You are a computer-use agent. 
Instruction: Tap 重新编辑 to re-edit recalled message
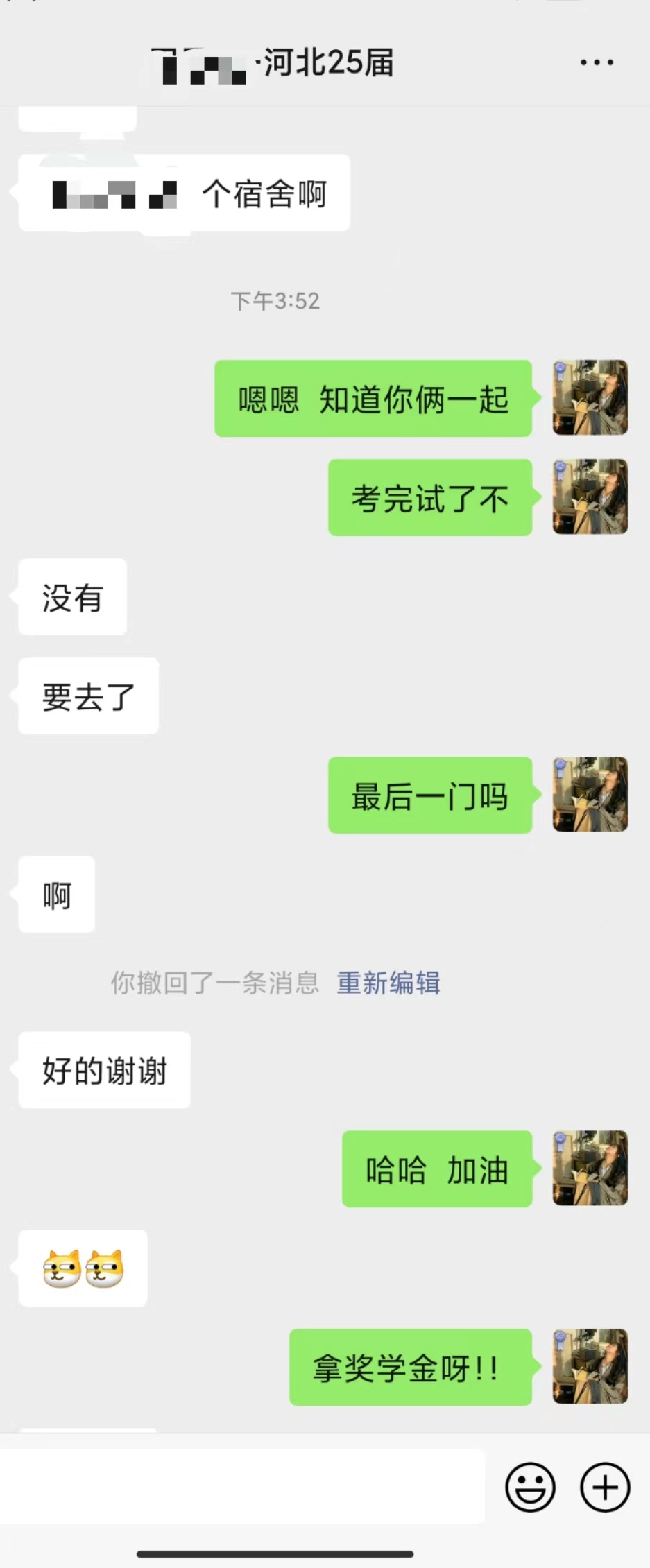(x=388, y=983)
